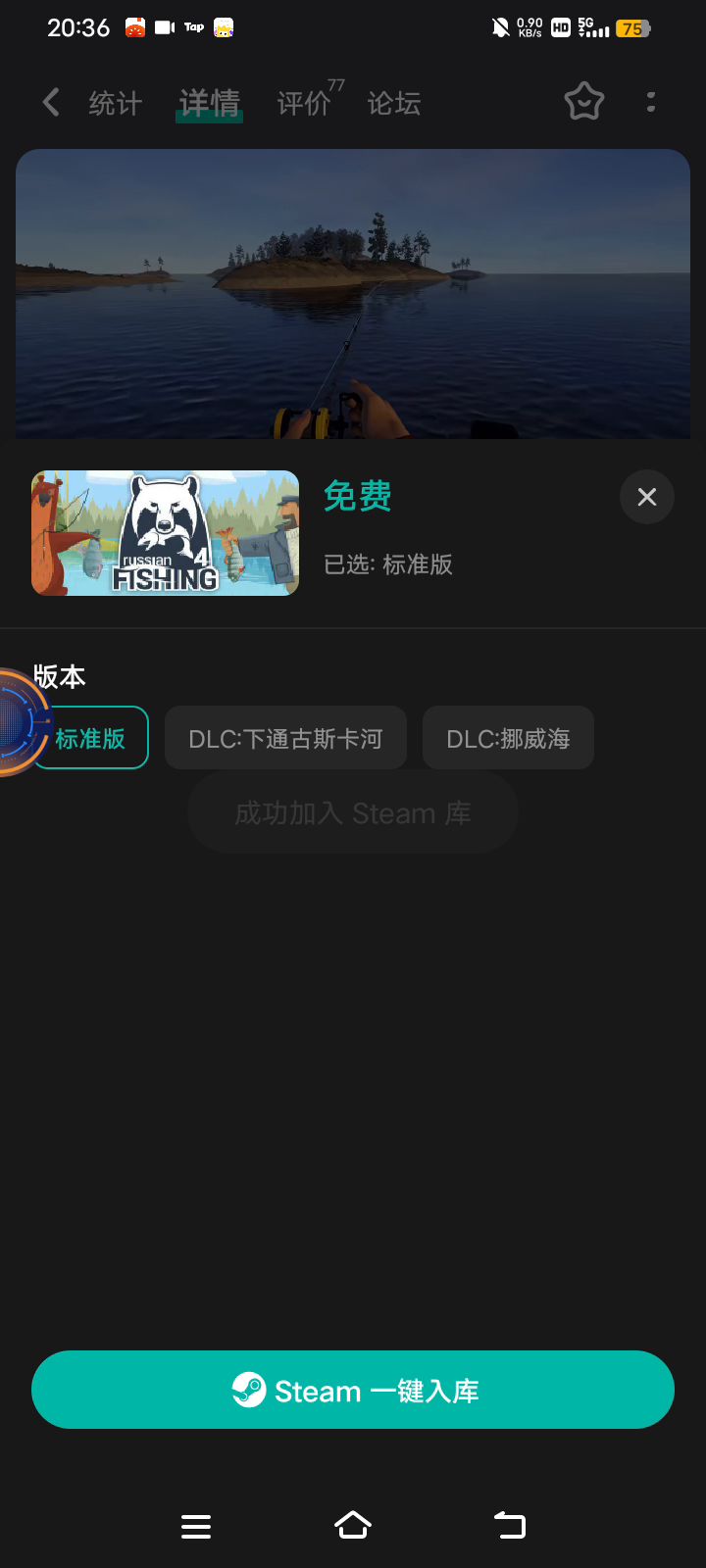Tap the star to favorite this game

click(x=583, y=101)
